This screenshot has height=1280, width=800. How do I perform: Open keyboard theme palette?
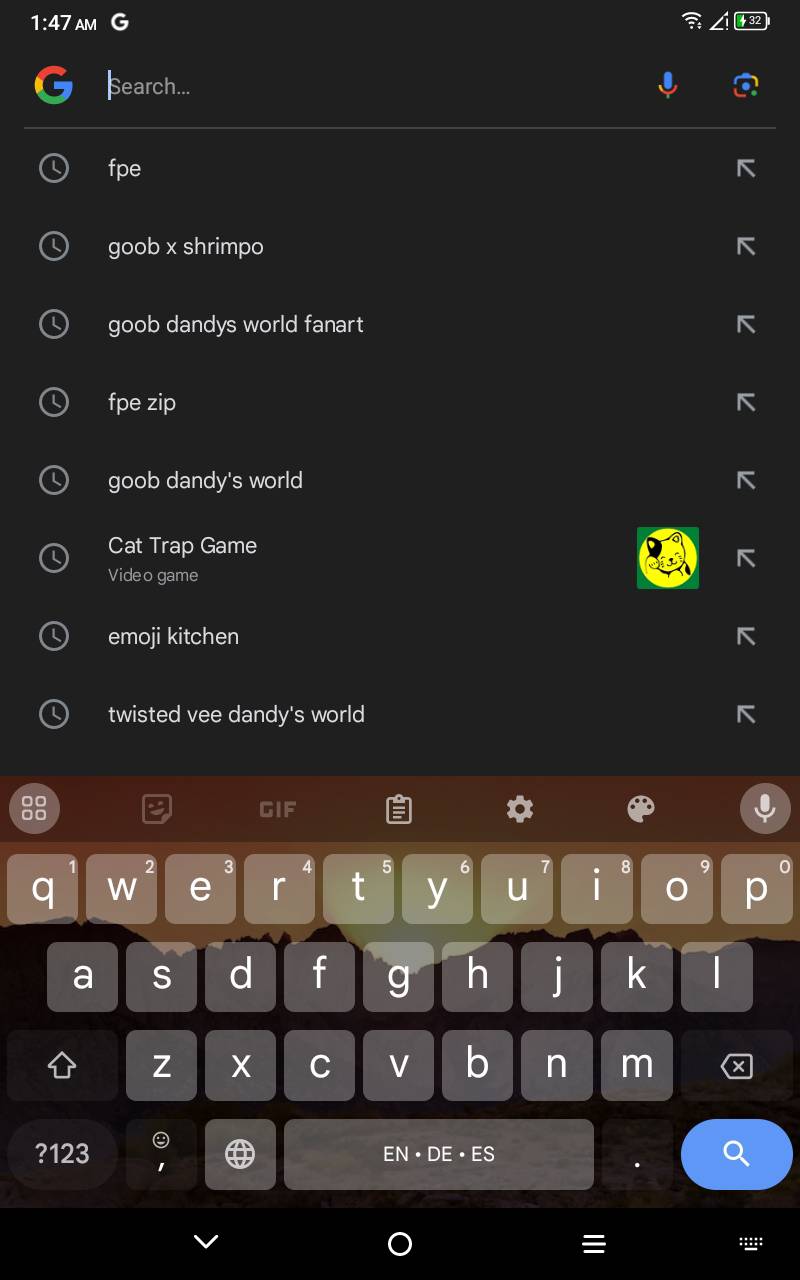coord(641,809)
